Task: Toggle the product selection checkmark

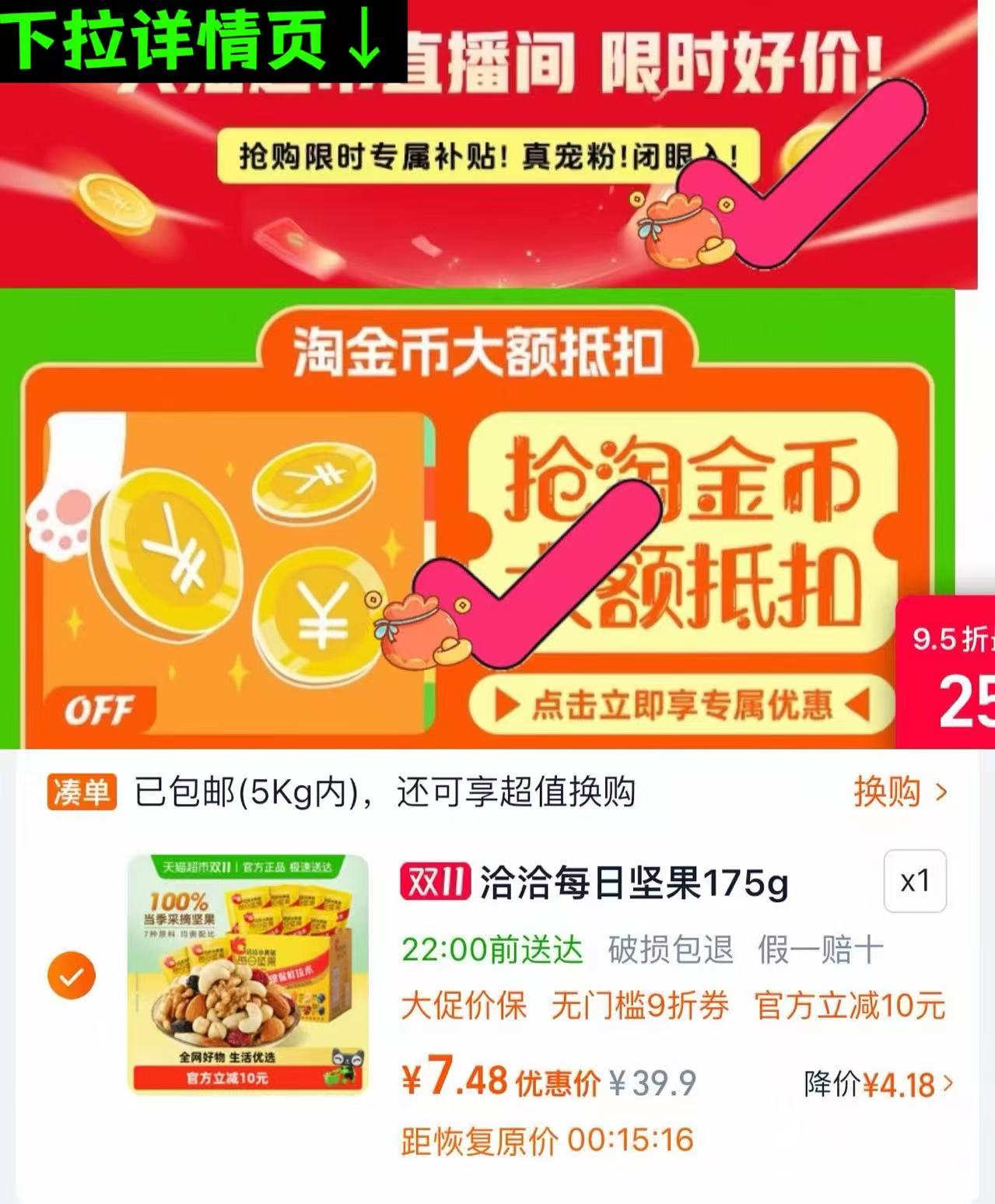Action: (x=72, y=973)
